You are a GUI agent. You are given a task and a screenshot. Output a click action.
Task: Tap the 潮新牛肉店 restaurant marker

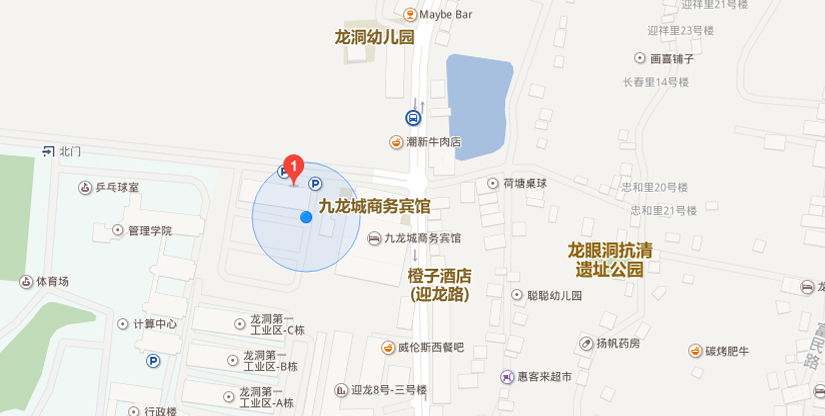click(397, 142)
